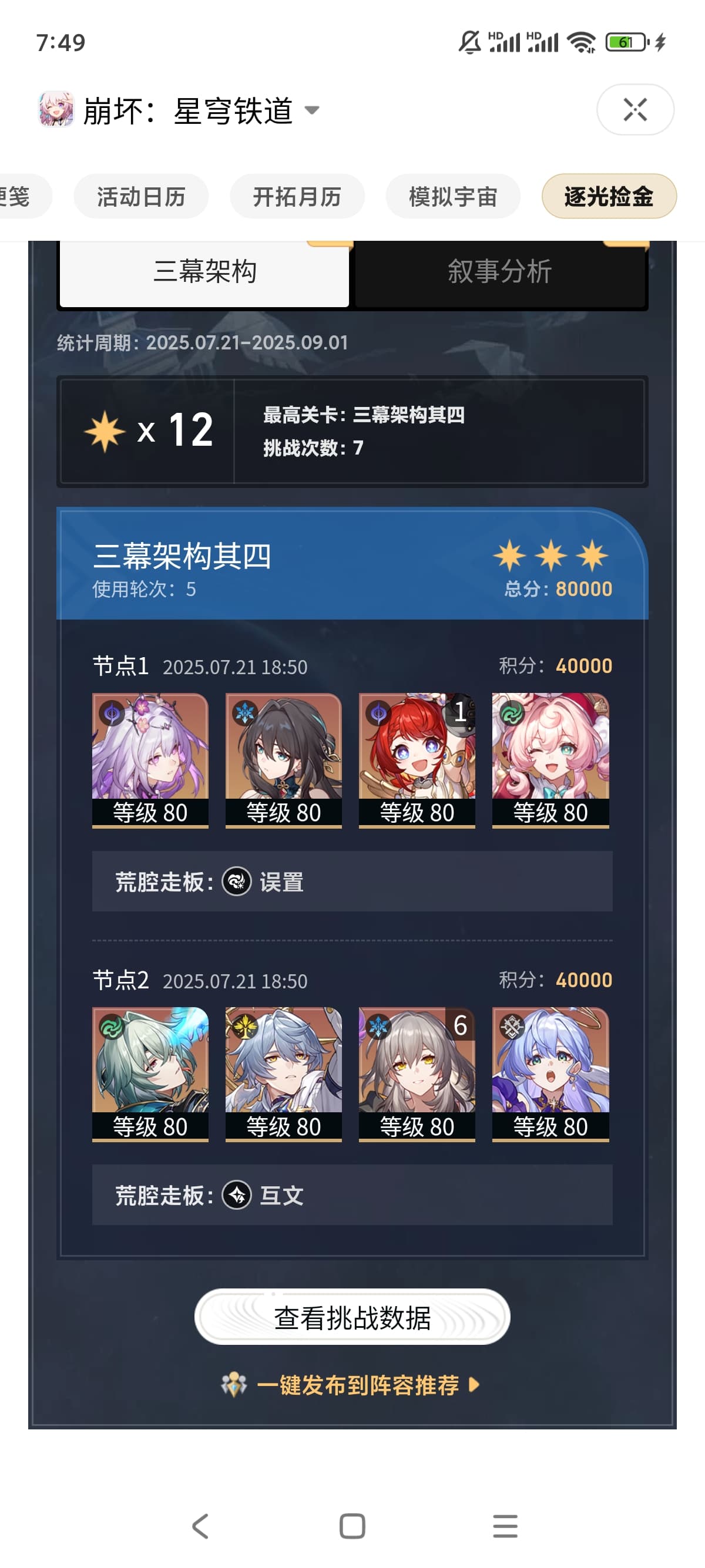This screenshot has height=1568, width=705.
Task: Select the 逐光捡金 chip
Action: pos(608,197)
